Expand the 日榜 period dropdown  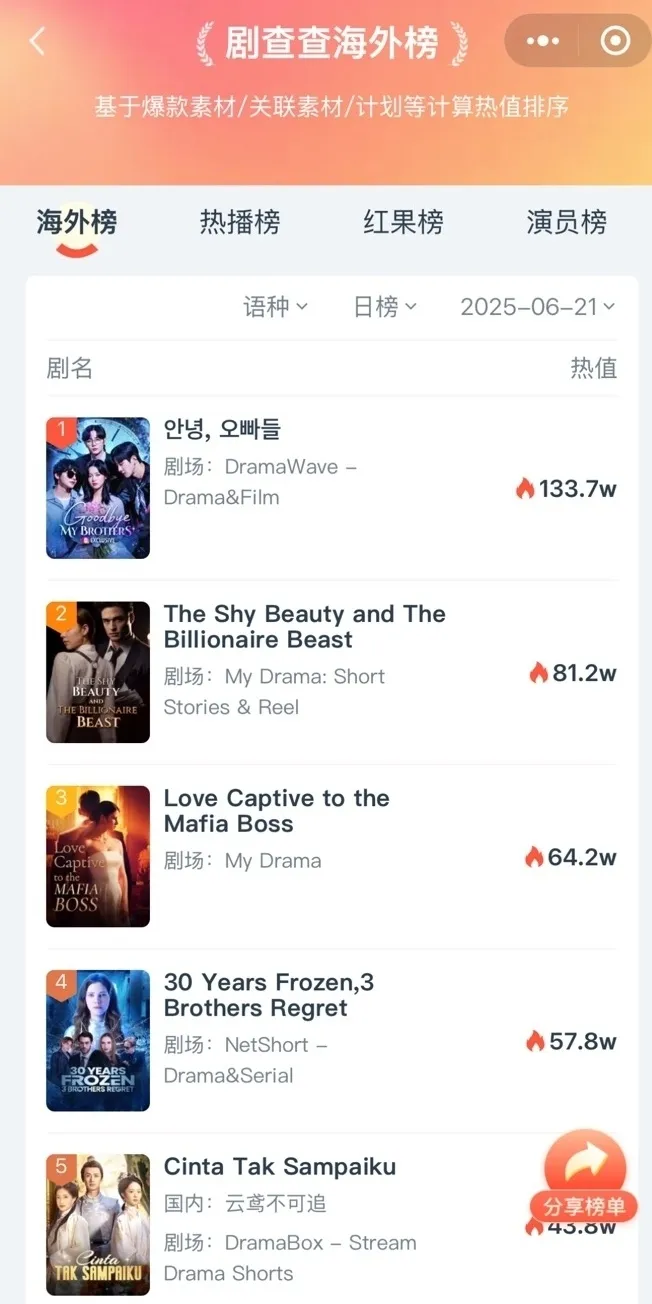pos(385,307)
